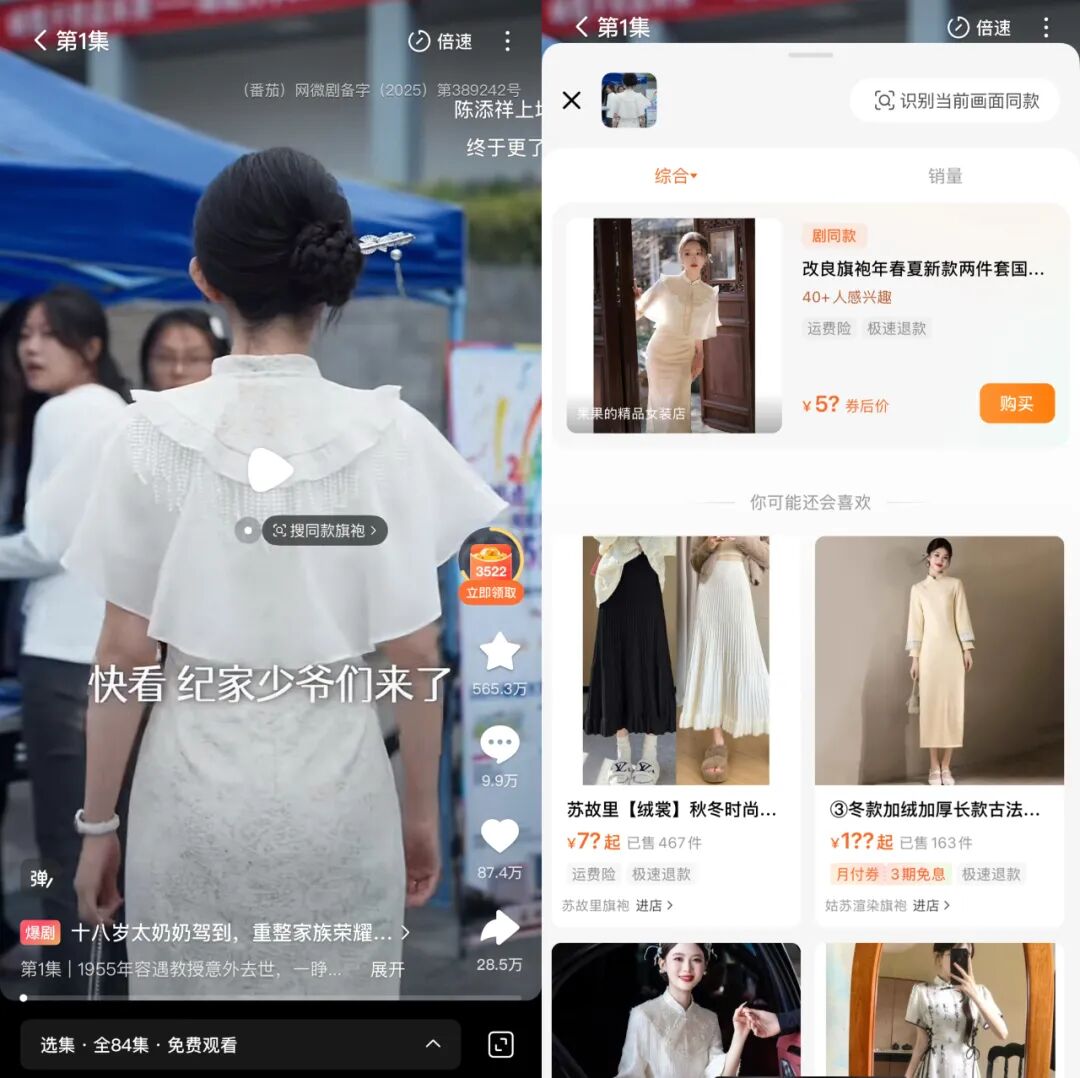The image size is (1080, 1078).
Task: Close the shopping panel with X
Action: tap(572, 100)
